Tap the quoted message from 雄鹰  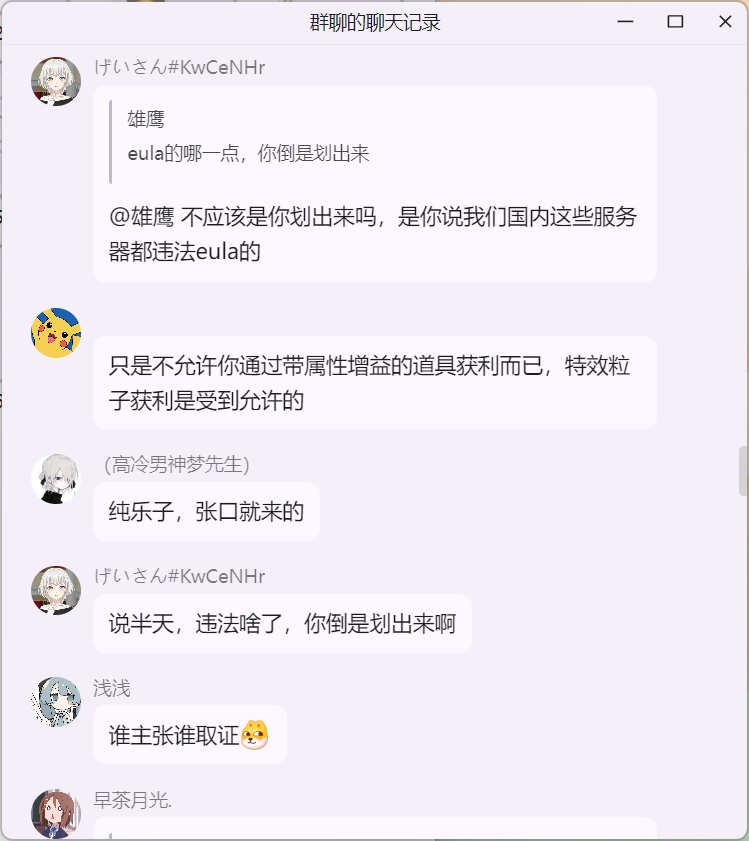coord(250,137)
